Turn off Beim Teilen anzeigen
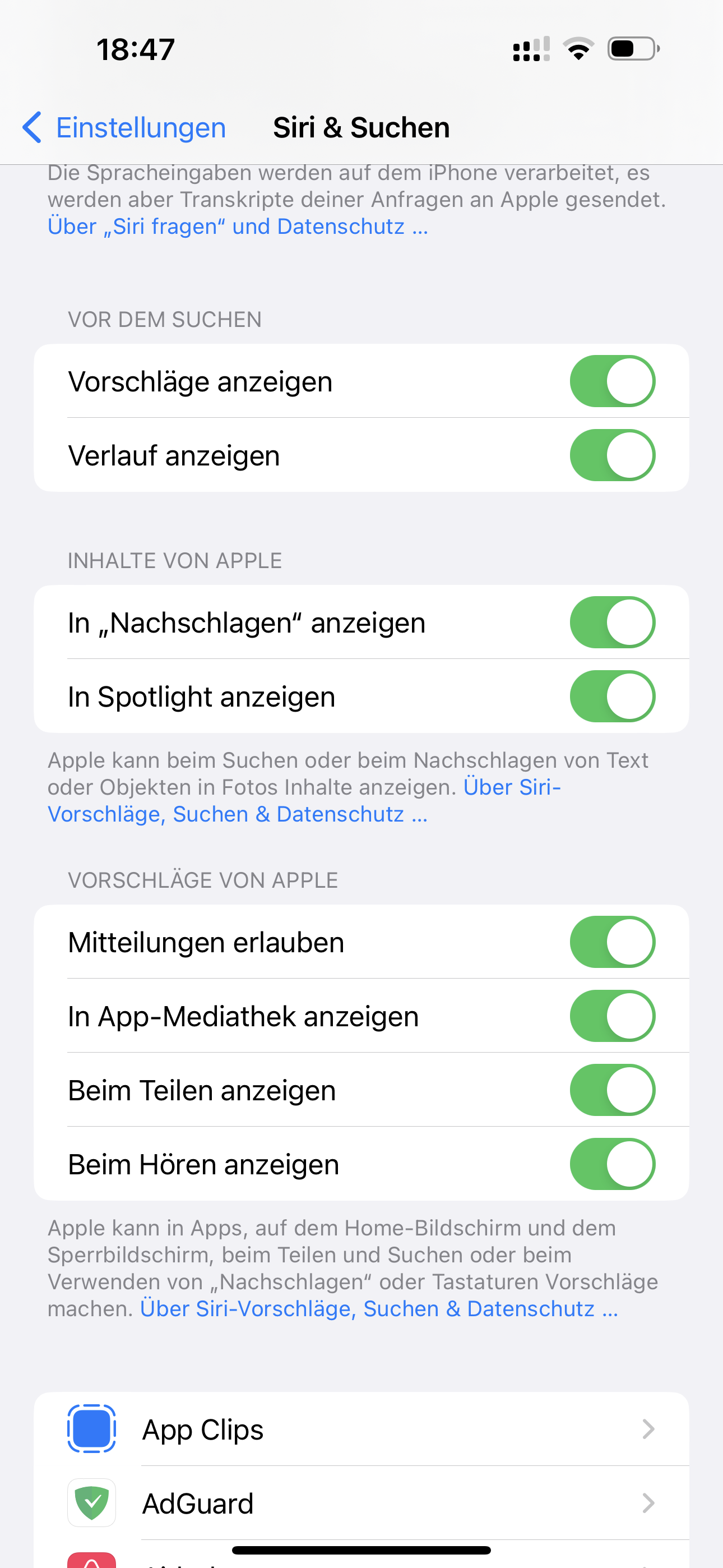Image resolution: width=723 pixels, height=1568 pixels. 611,1090
